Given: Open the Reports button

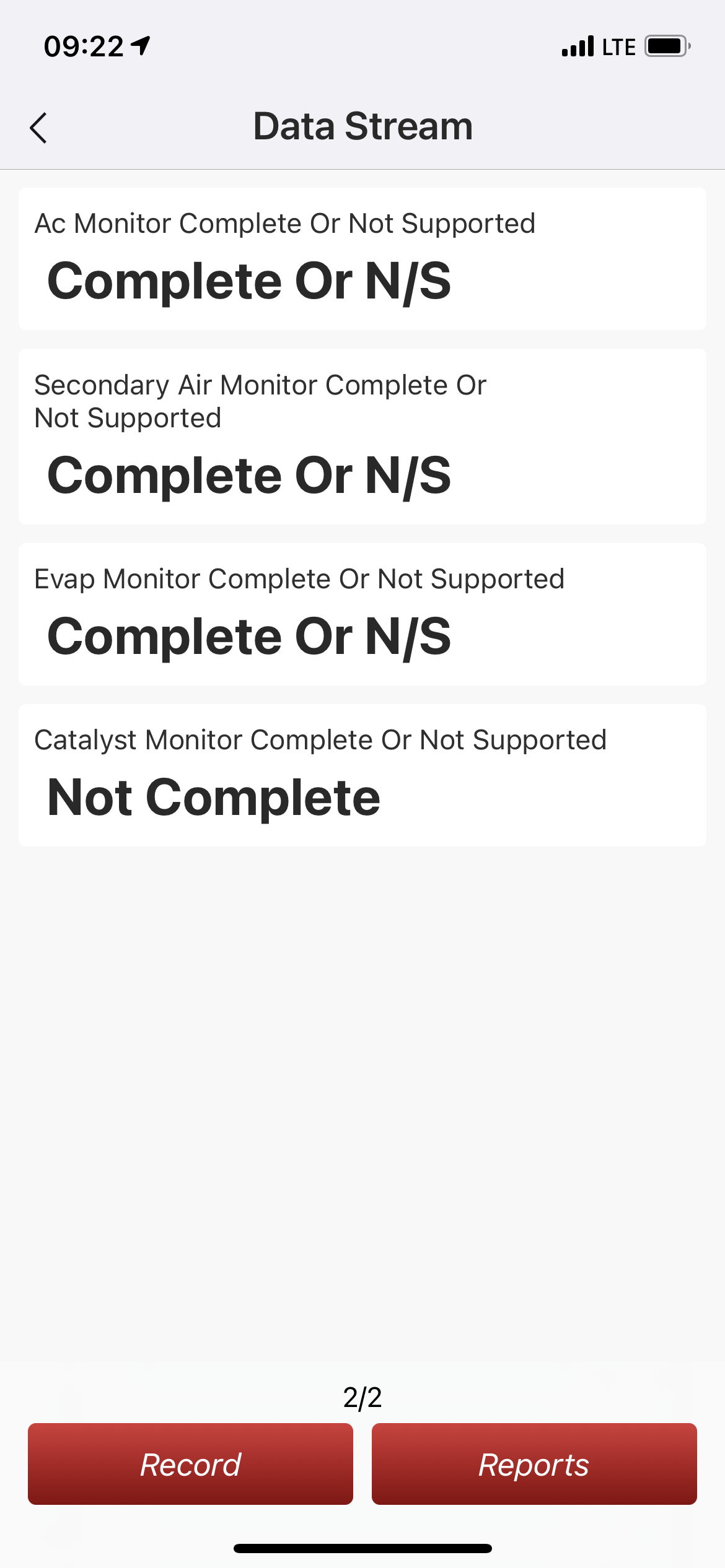Looking at the screenshot, I should pos(534,1464).
